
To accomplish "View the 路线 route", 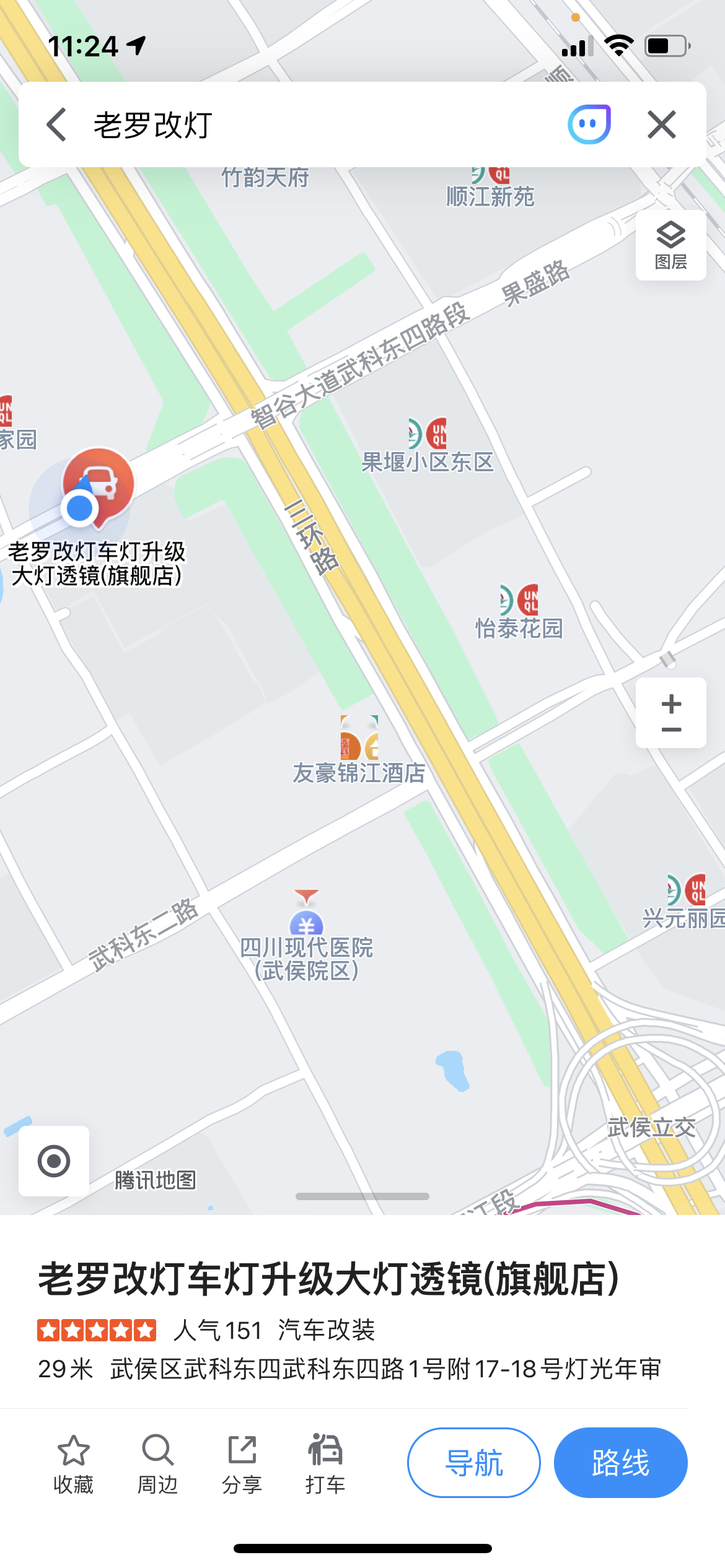I will (x=620, y=1463).
